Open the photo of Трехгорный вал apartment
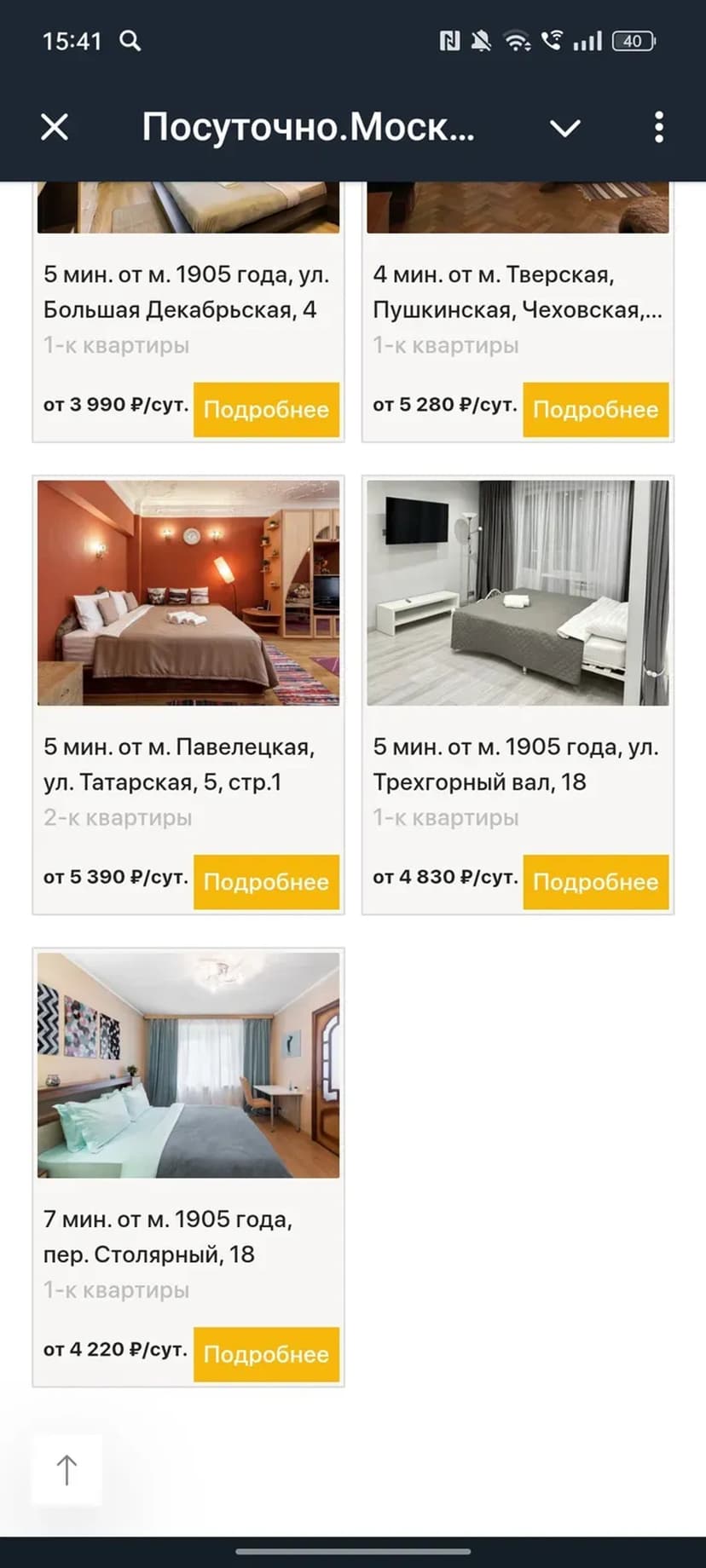706x1568 pixels. click(x=518, y=593)
